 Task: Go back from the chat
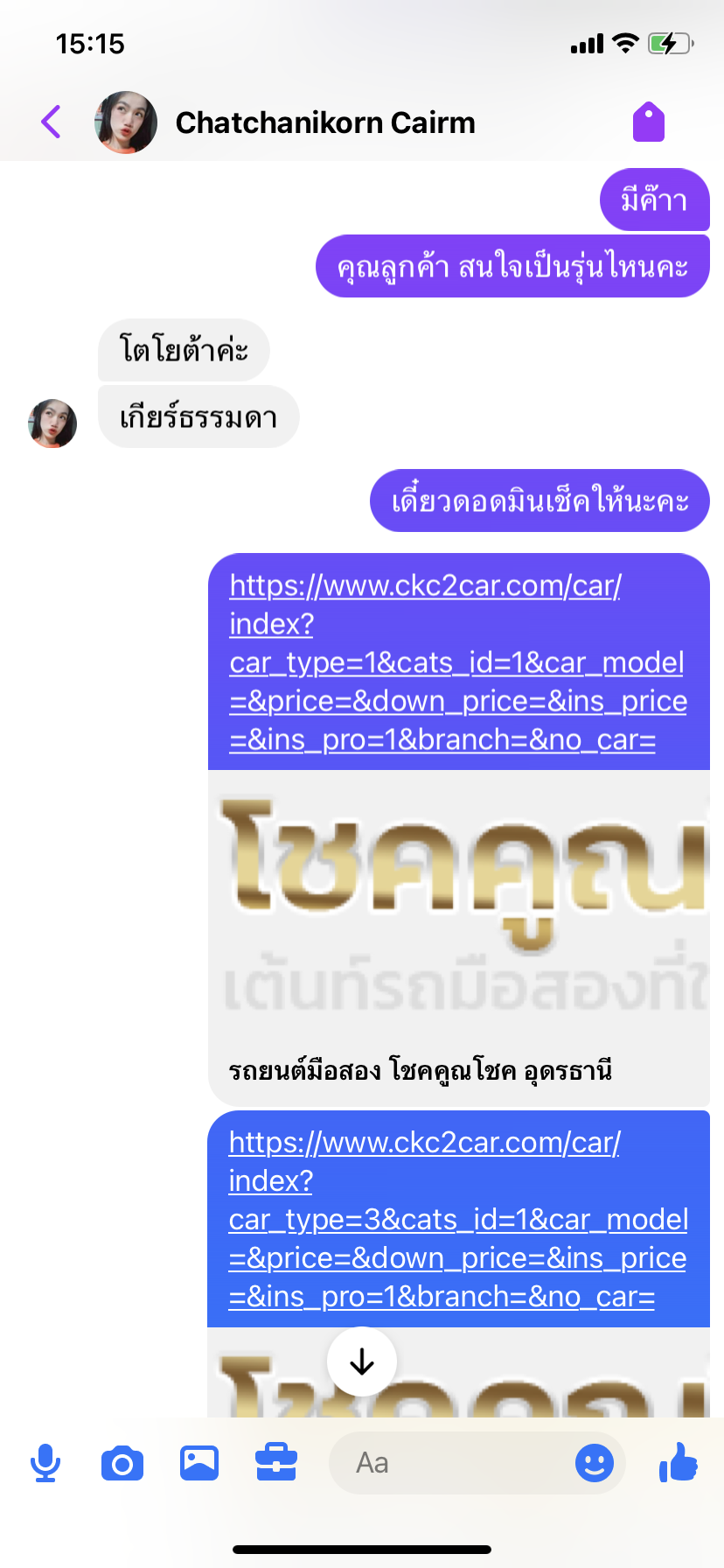(x=52, y=122)
